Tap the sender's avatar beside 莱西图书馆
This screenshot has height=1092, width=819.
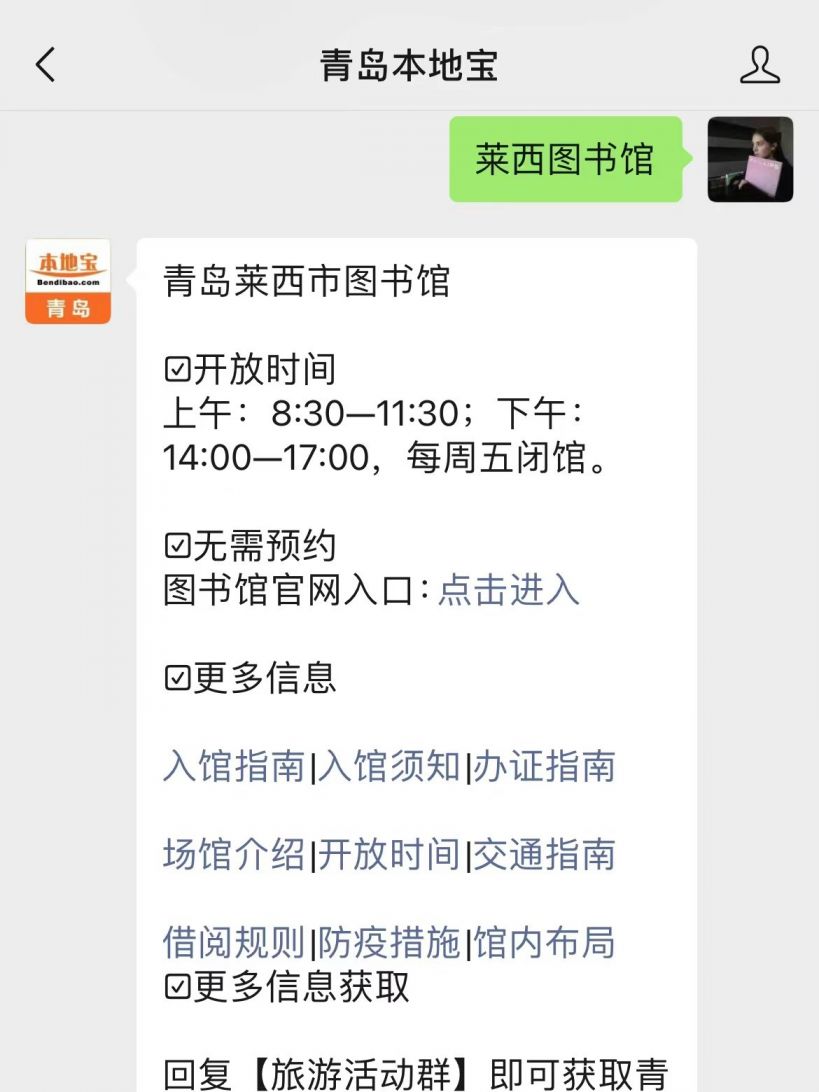(750, 160)
